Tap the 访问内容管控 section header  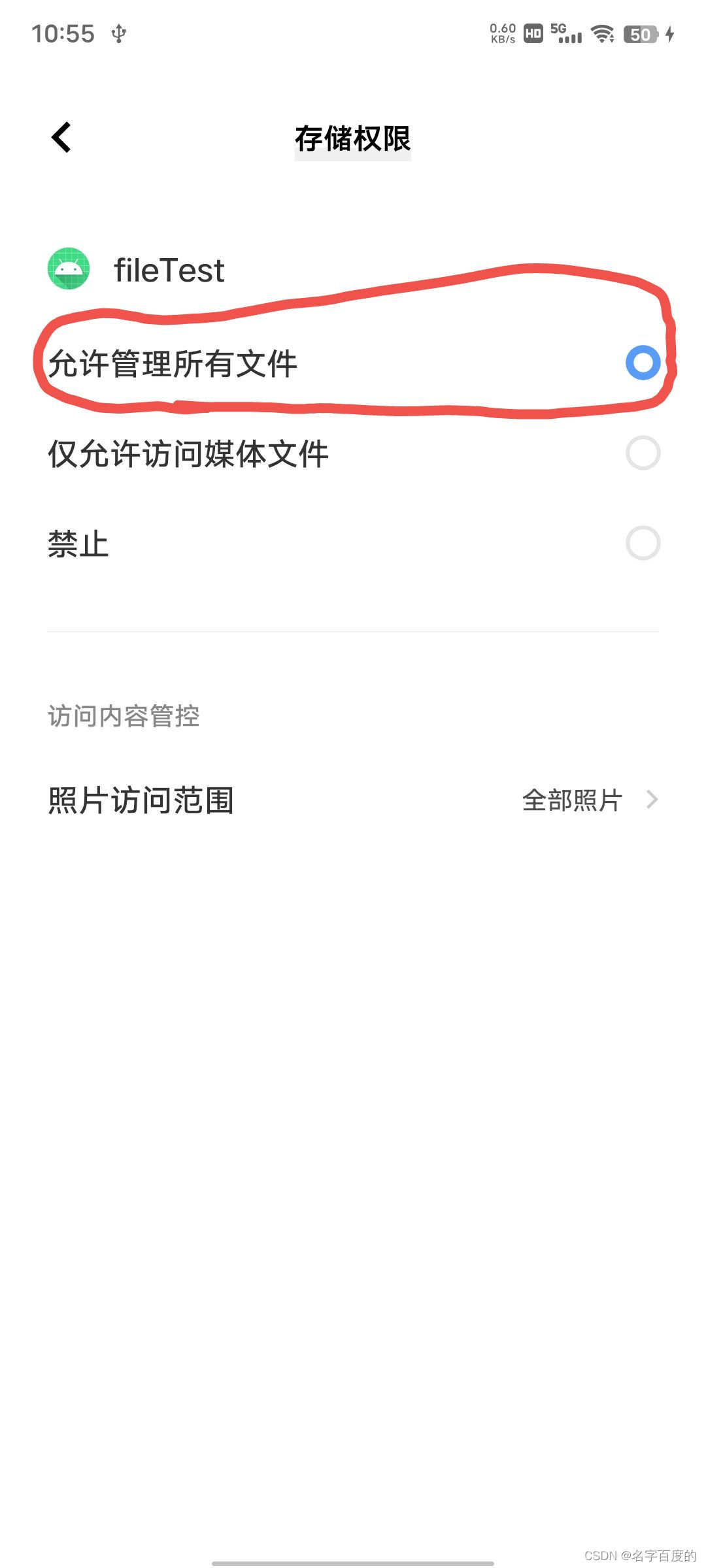pyautogui.click(x=124, y=716)
